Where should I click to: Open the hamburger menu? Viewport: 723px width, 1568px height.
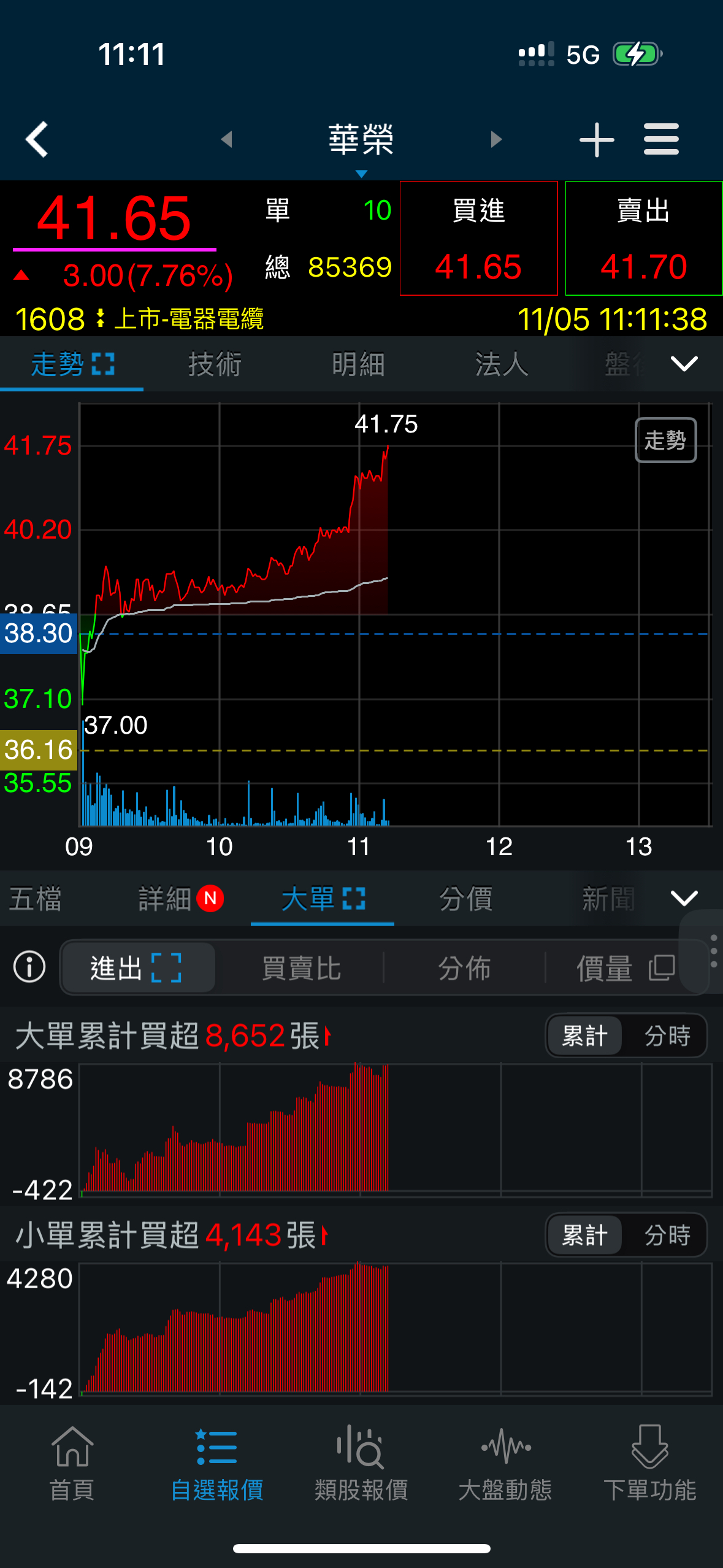pos(661,139)
